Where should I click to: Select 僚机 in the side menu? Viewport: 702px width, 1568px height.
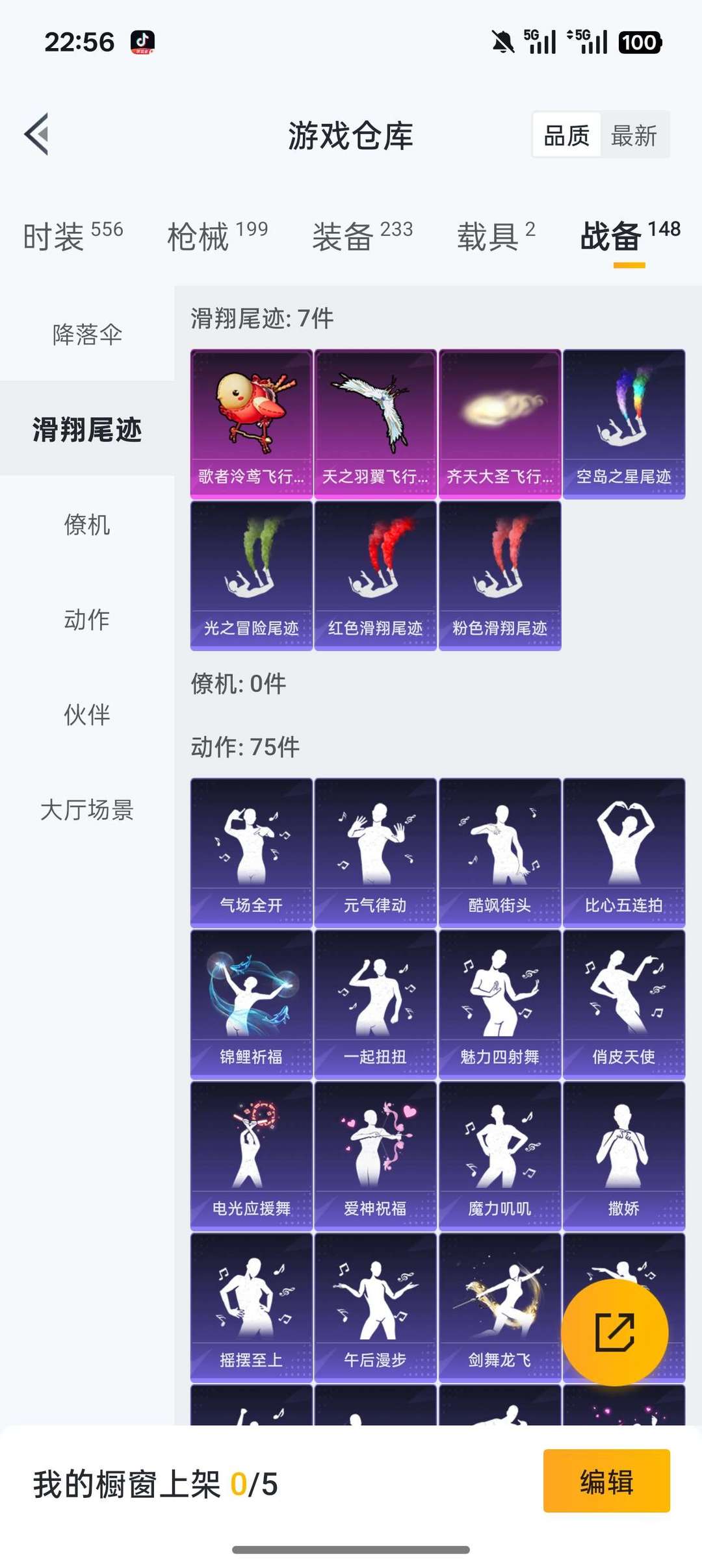pos(87,524)
